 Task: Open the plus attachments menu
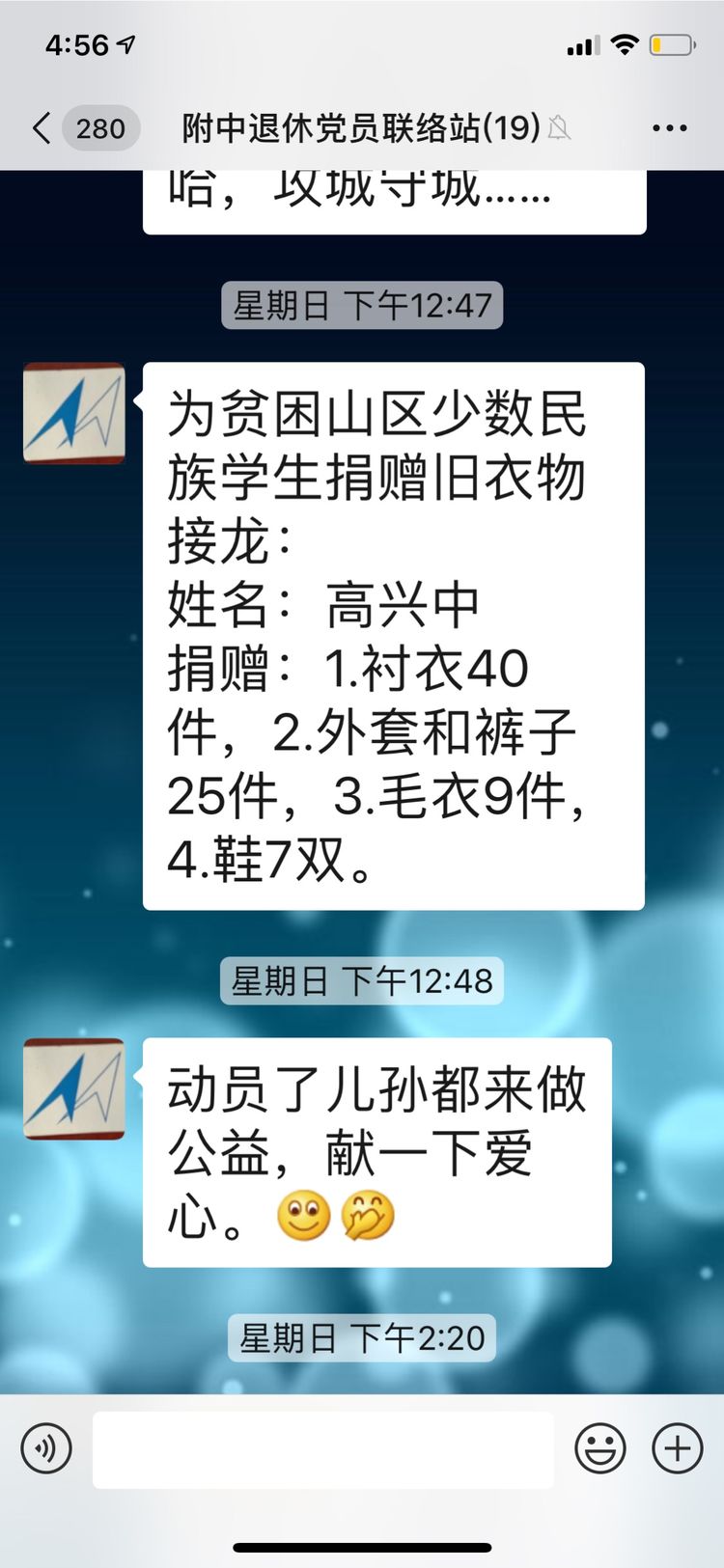pyautogui.click(x=678, y=1448)
